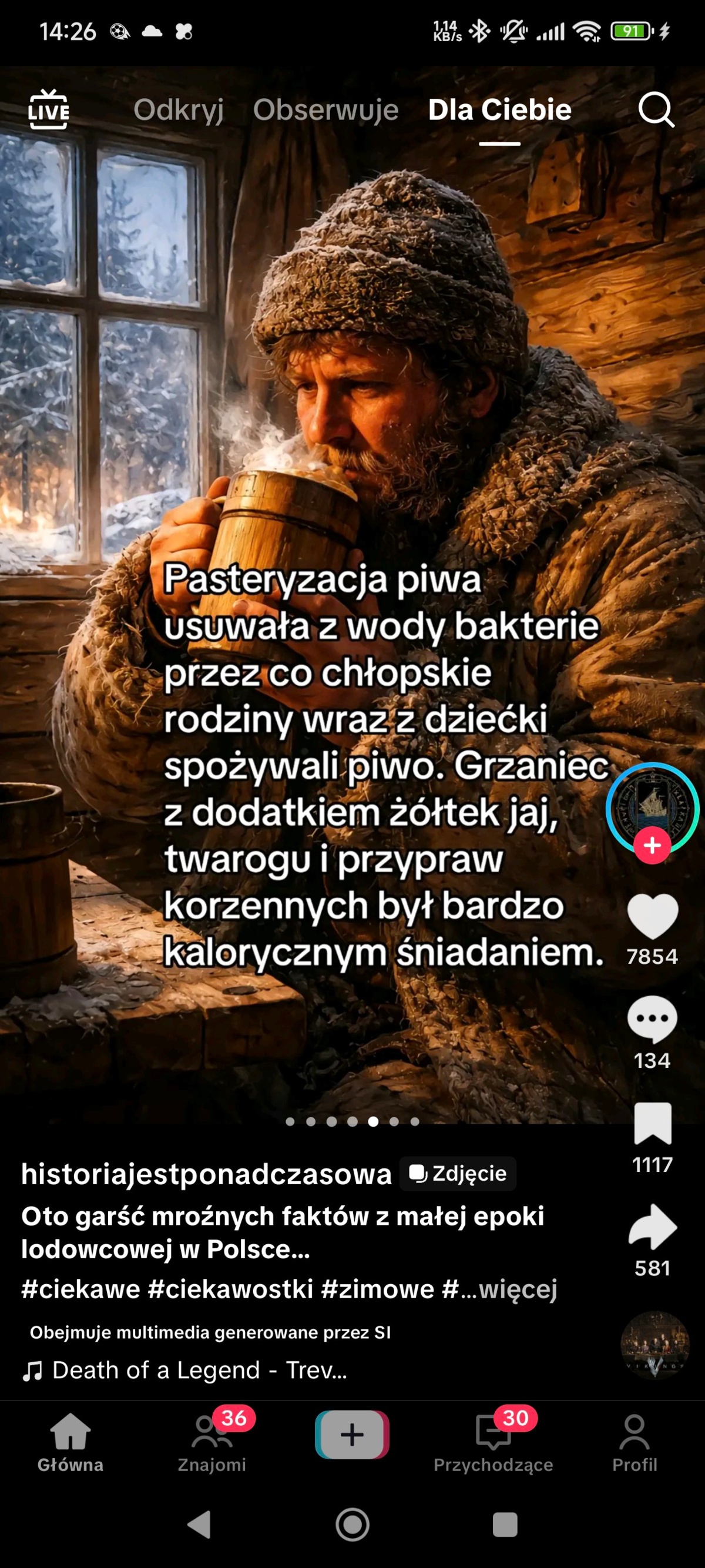Switch to the Odkryj tab

pos(179,110)
